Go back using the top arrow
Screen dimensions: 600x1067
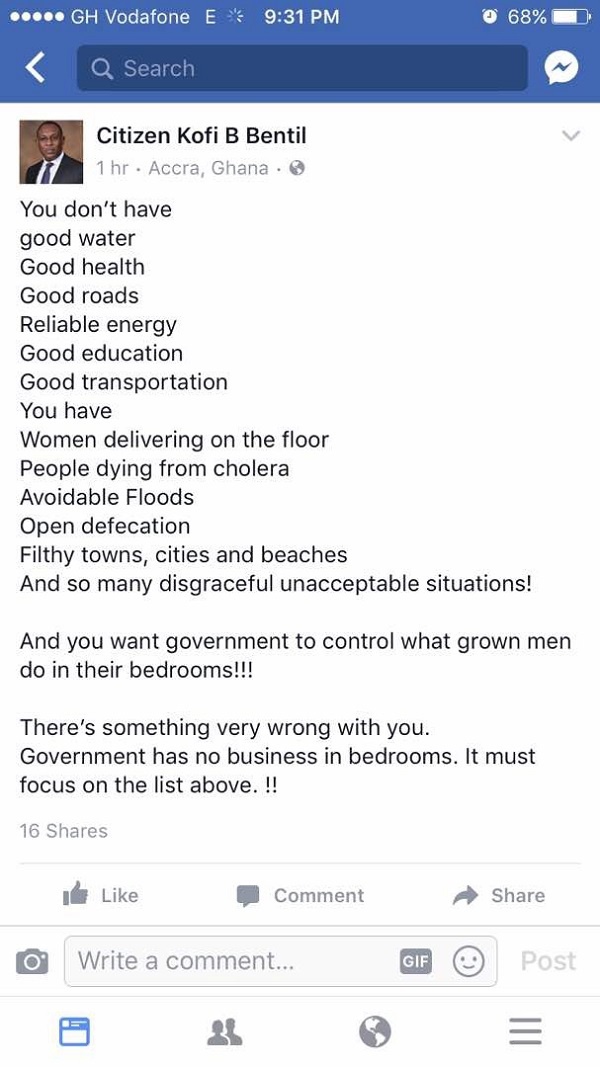coord(35,68)
